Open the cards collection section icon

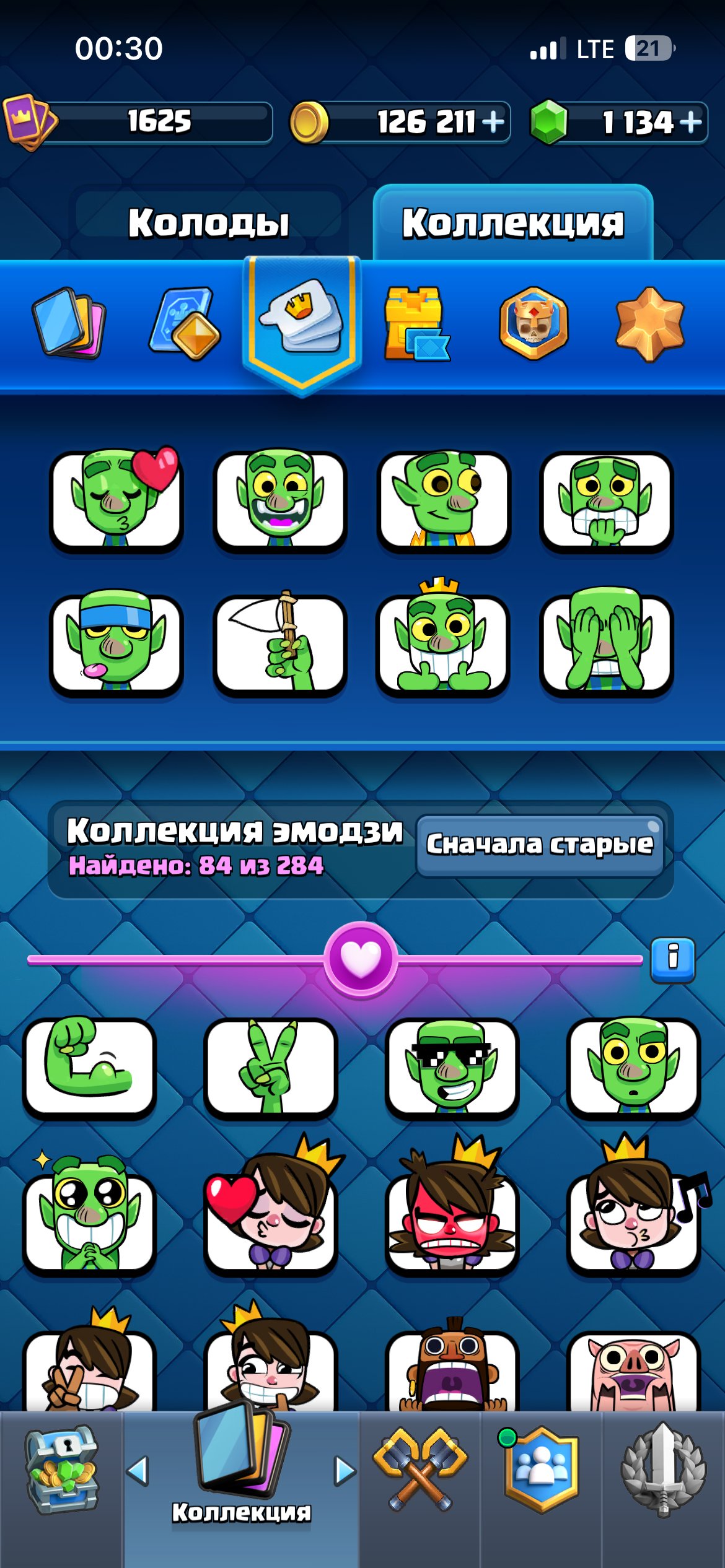69,322
